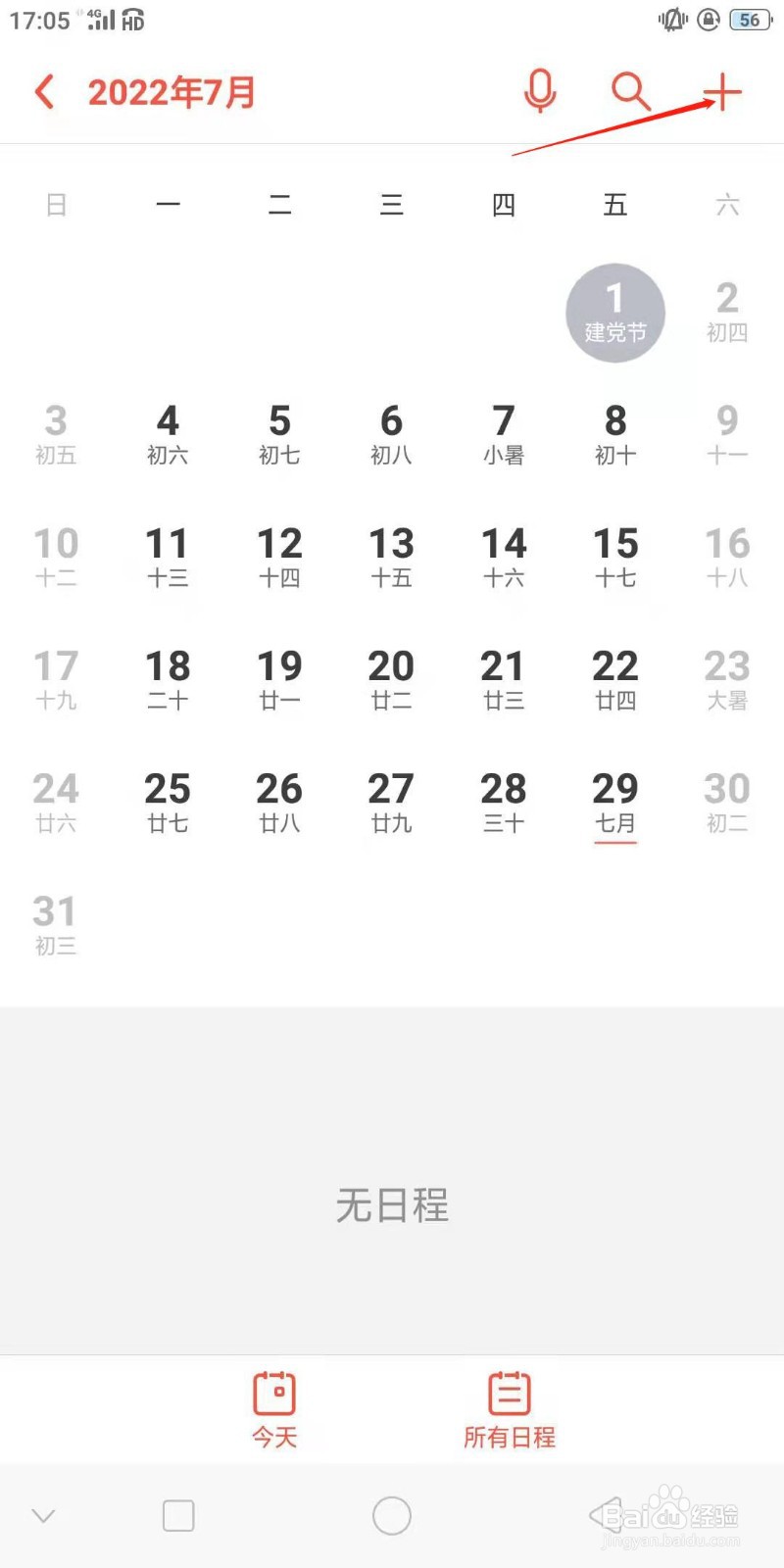The width and height of the screenshot is (784, 1568).
Task: Tap July 23 大暑 date
Action: pos(726,679)
